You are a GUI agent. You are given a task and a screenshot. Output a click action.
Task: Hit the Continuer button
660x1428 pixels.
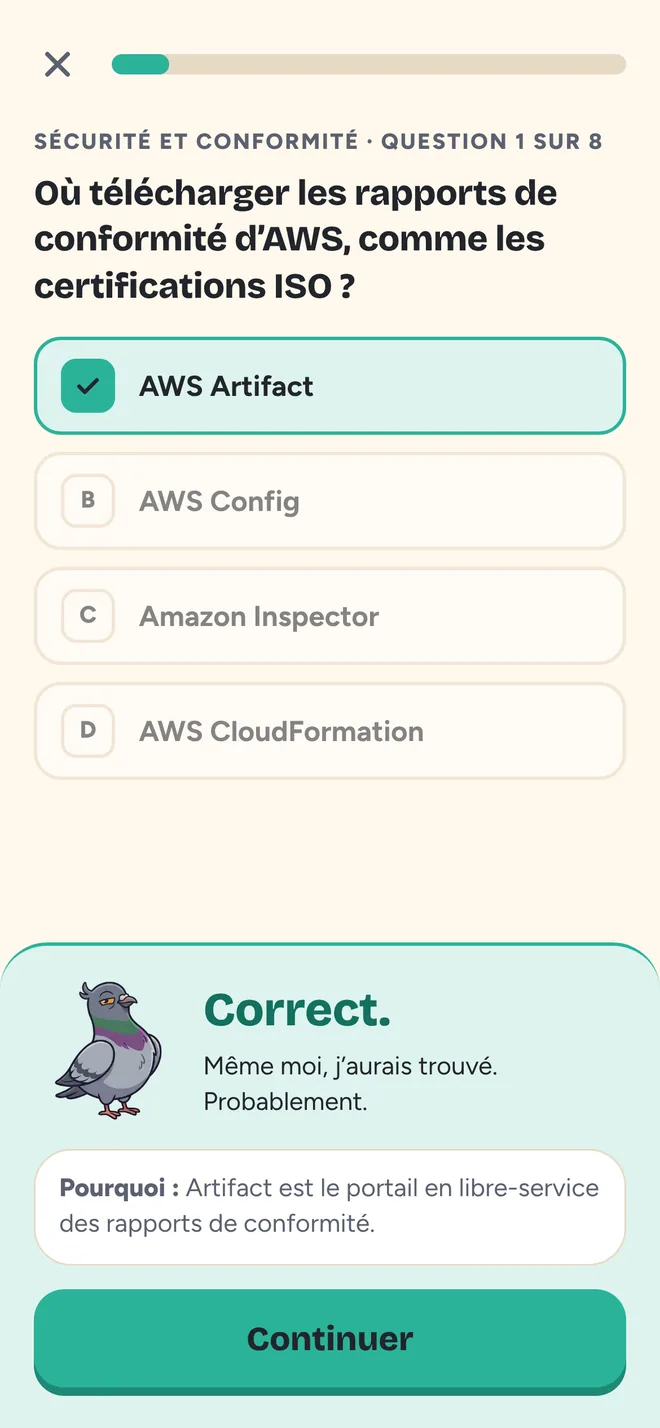(330, 1340)
